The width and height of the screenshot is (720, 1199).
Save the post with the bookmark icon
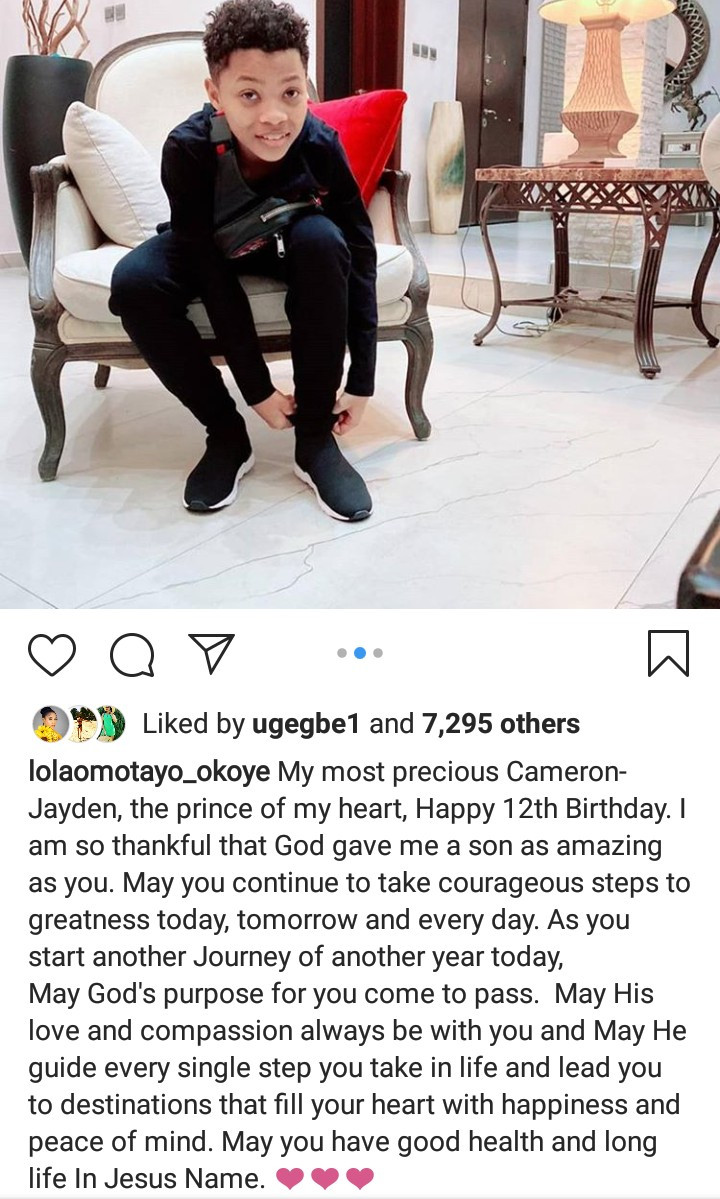pyautogui.click(x=668, y=654)
